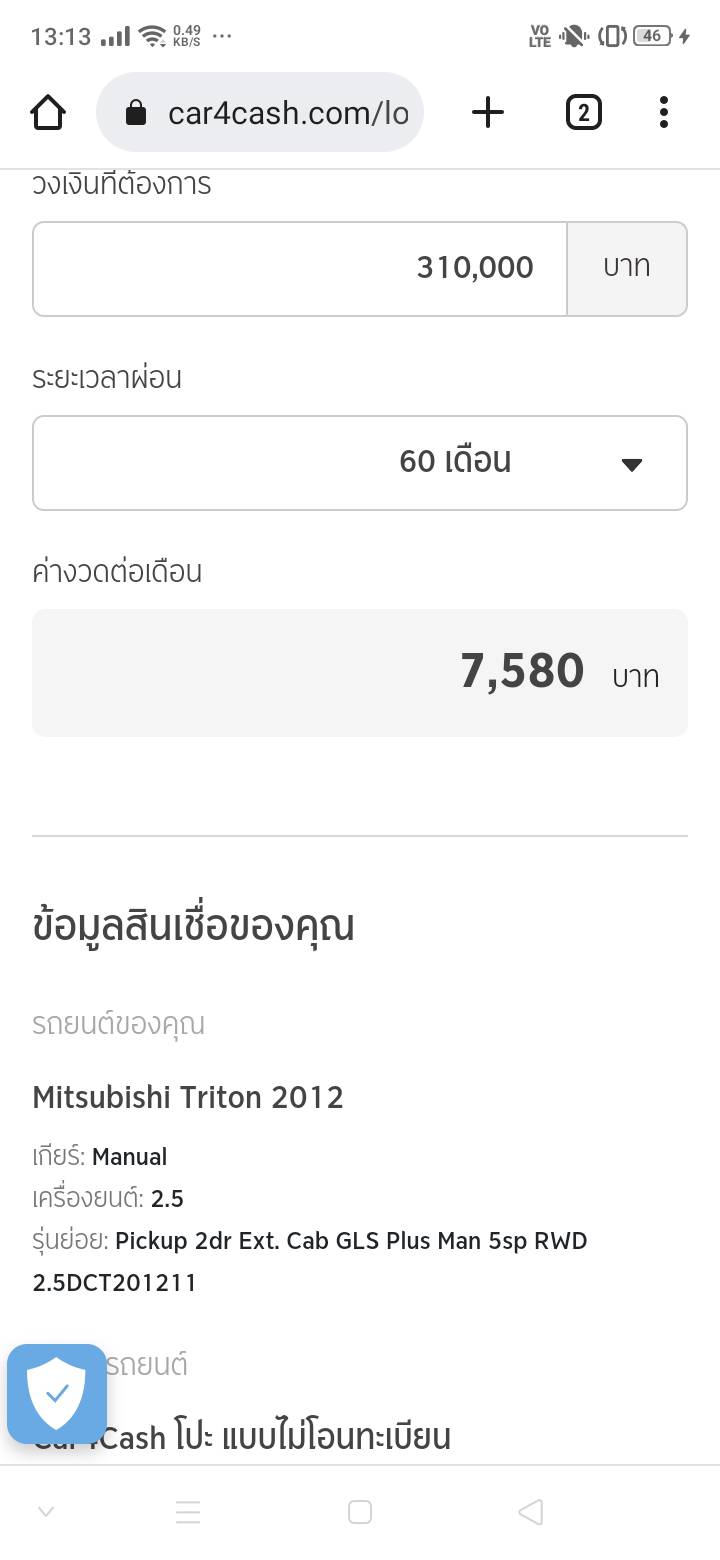Screen dimensions: 720x1560
Task: Edit the 310,000 loan amount field
Action: point(300,268)
